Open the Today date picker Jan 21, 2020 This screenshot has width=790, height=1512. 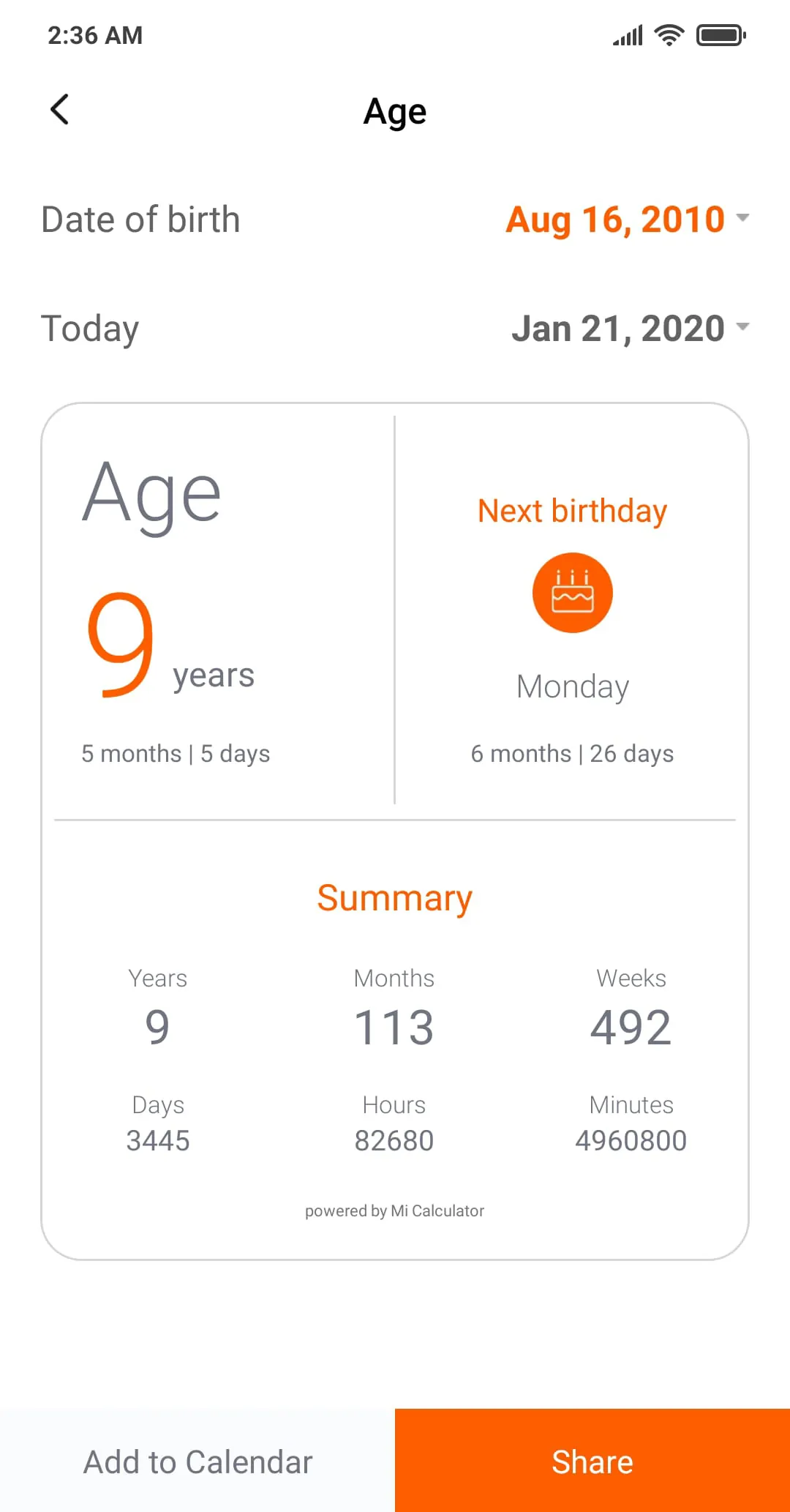point(629,328)
